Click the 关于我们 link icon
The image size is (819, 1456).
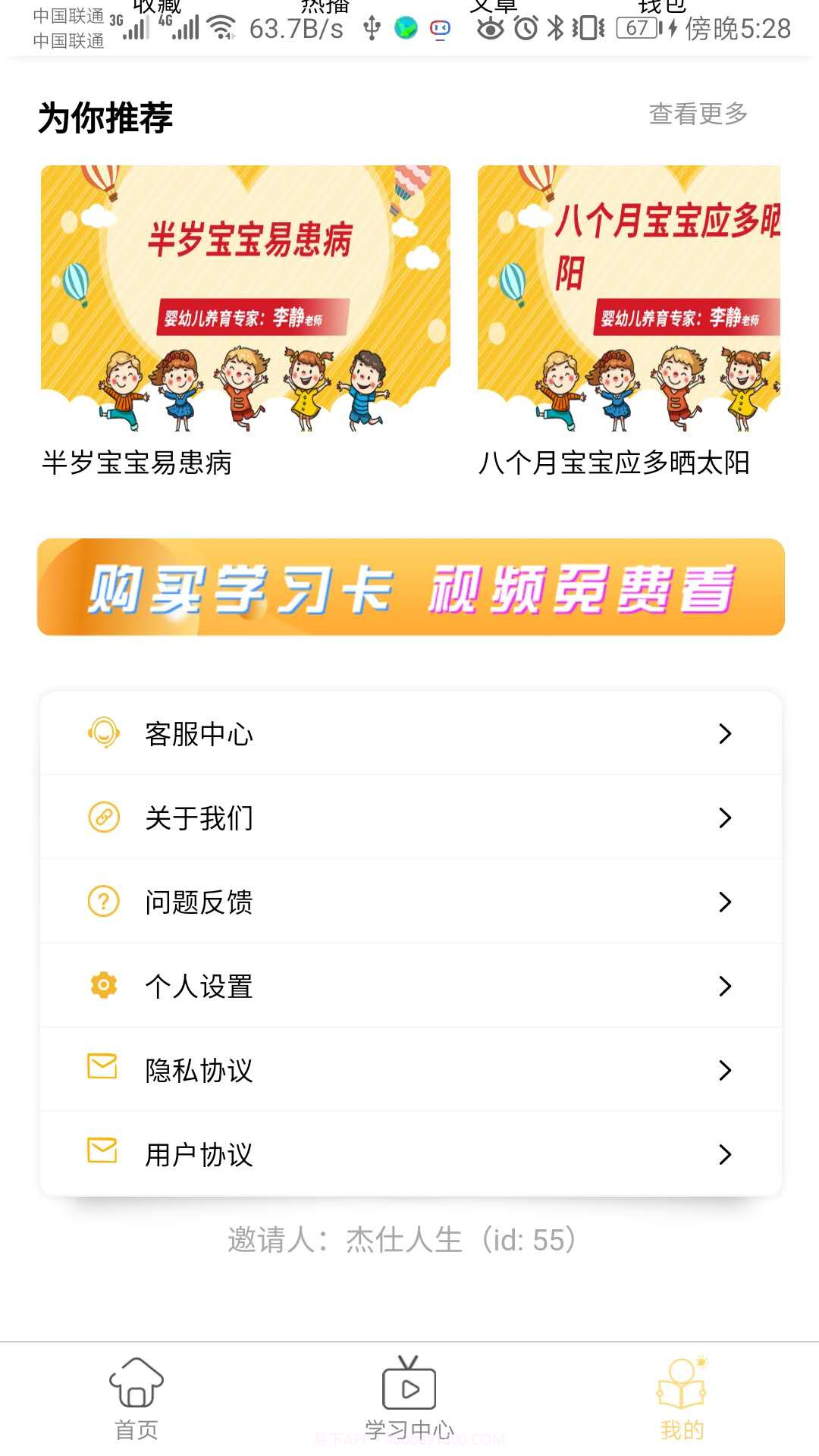coord(102,817)
